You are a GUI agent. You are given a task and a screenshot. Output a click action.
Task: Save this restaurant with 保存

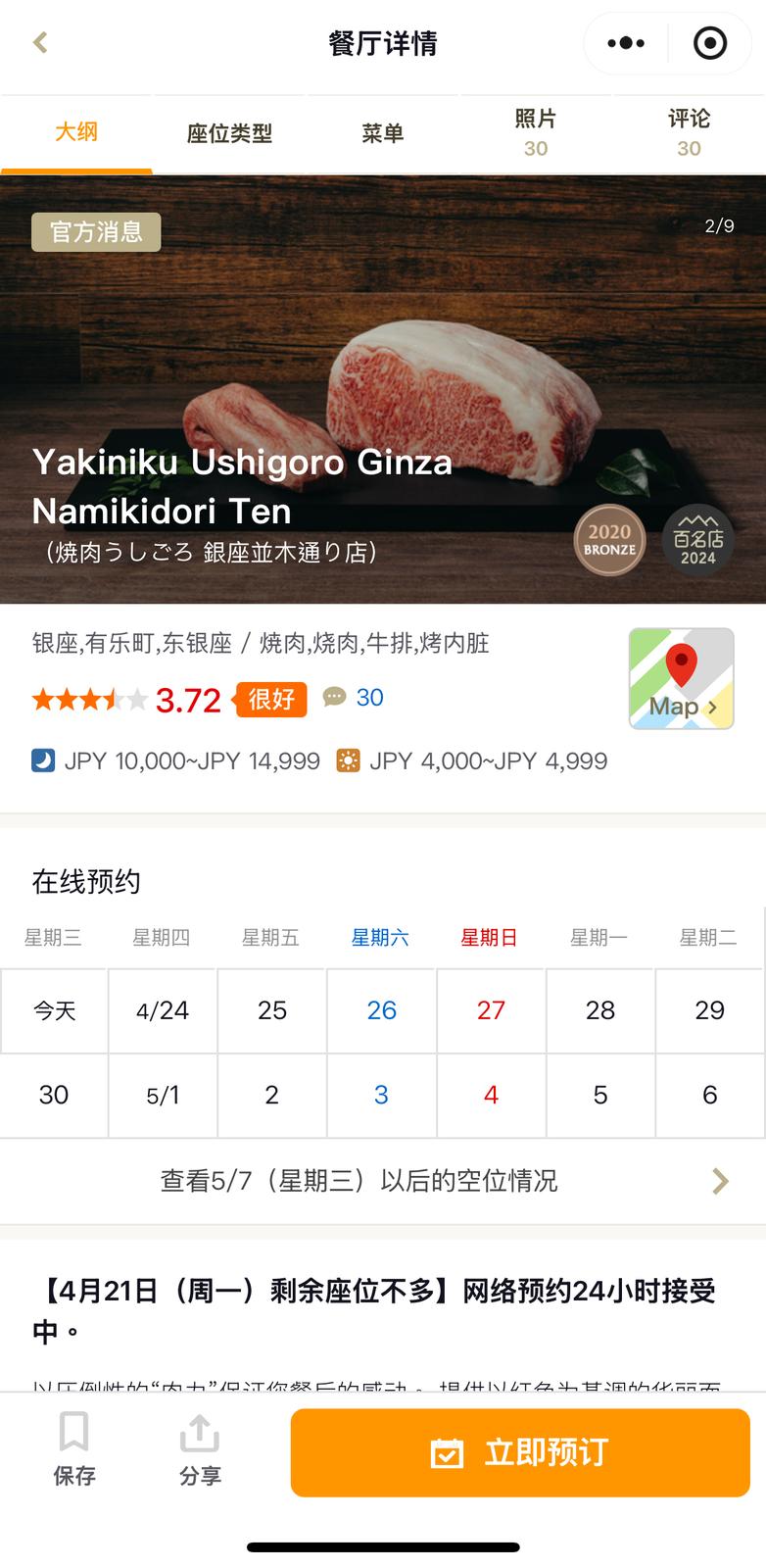tap(74, 1449)
